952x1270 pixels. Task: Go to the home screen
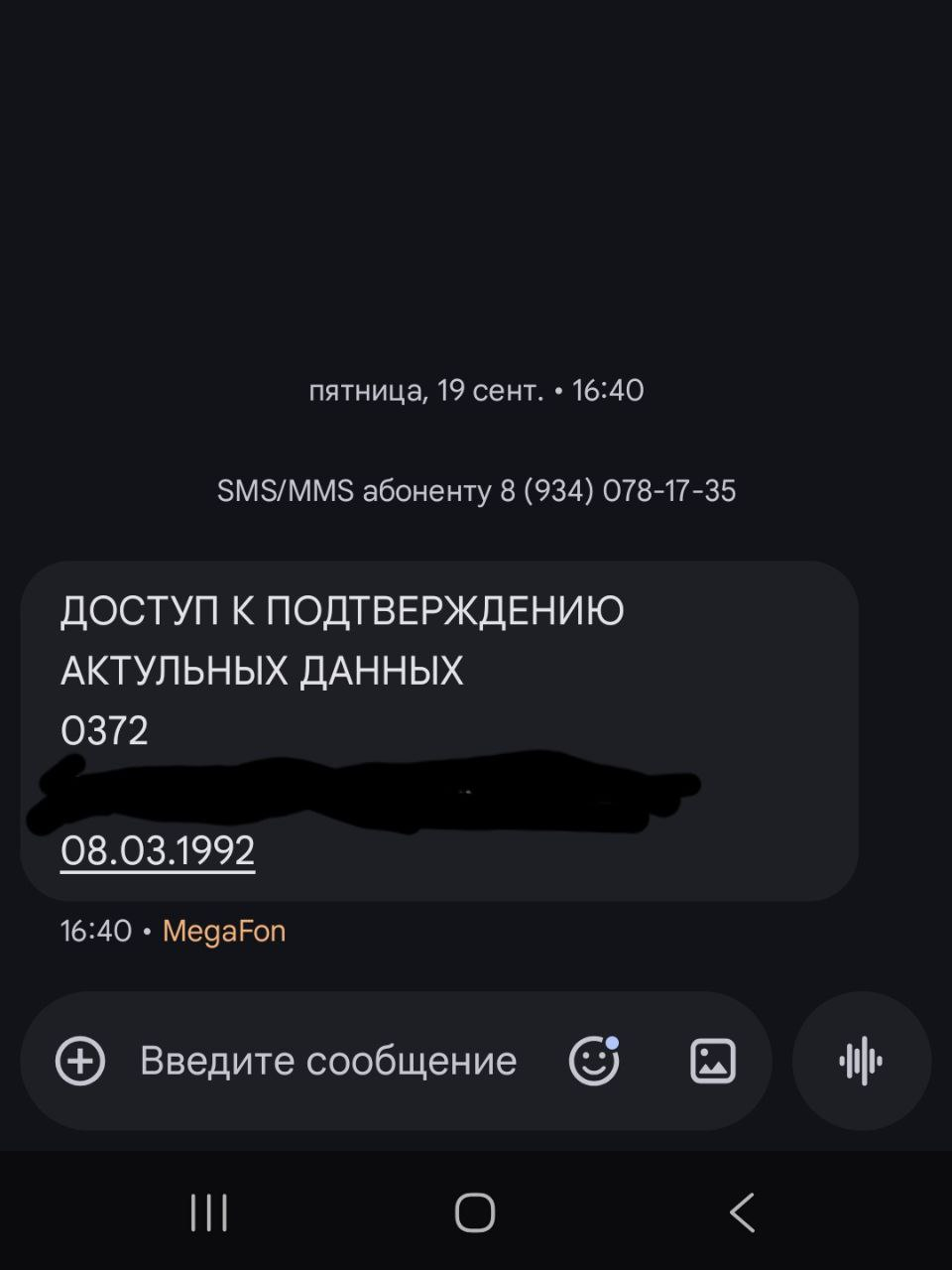tap(475, 1212)
